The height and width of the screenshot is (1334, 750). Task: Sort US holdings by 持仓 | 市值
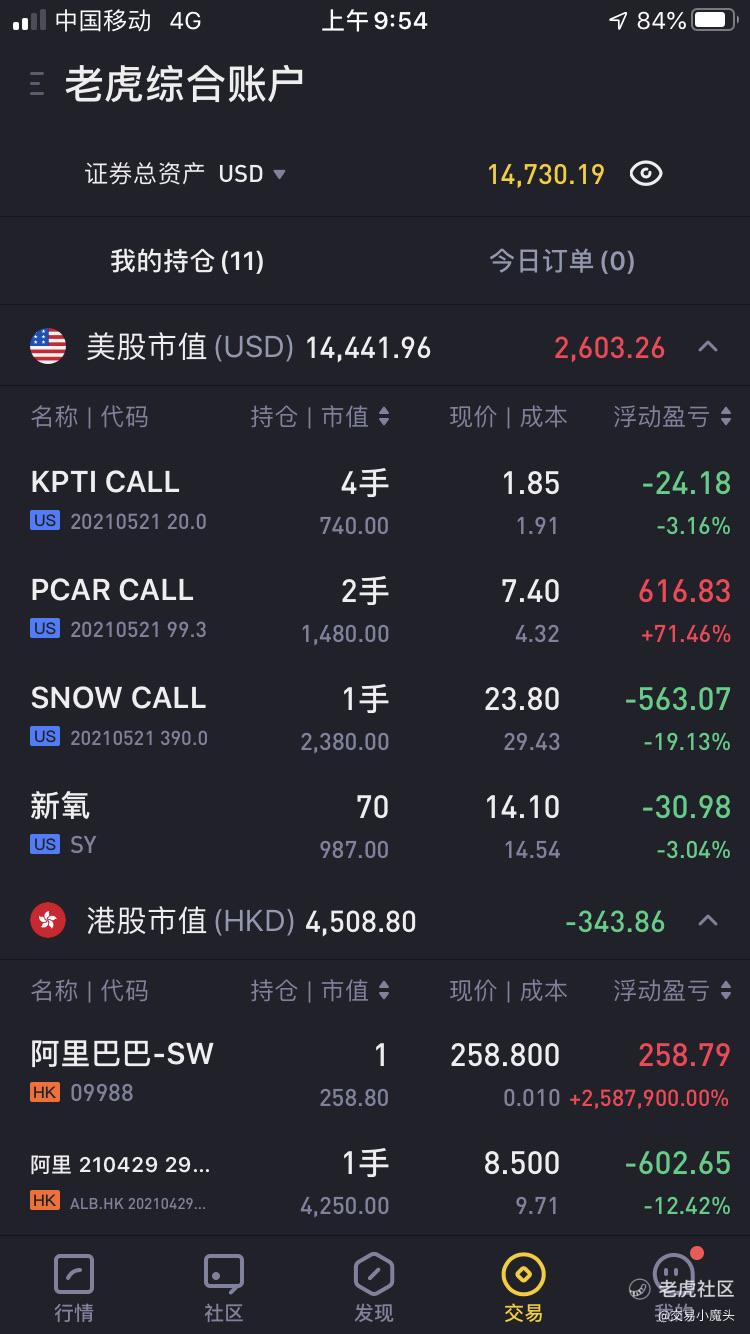click(320, 417)
